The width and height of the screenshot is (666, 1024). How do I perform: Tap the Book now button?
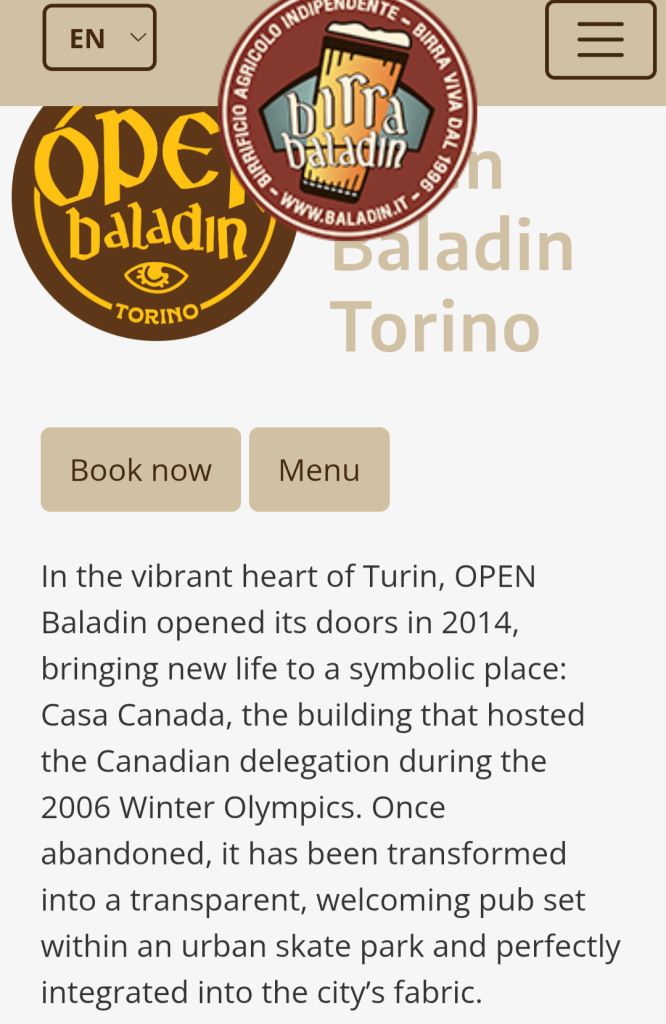[x=141, y=470]
